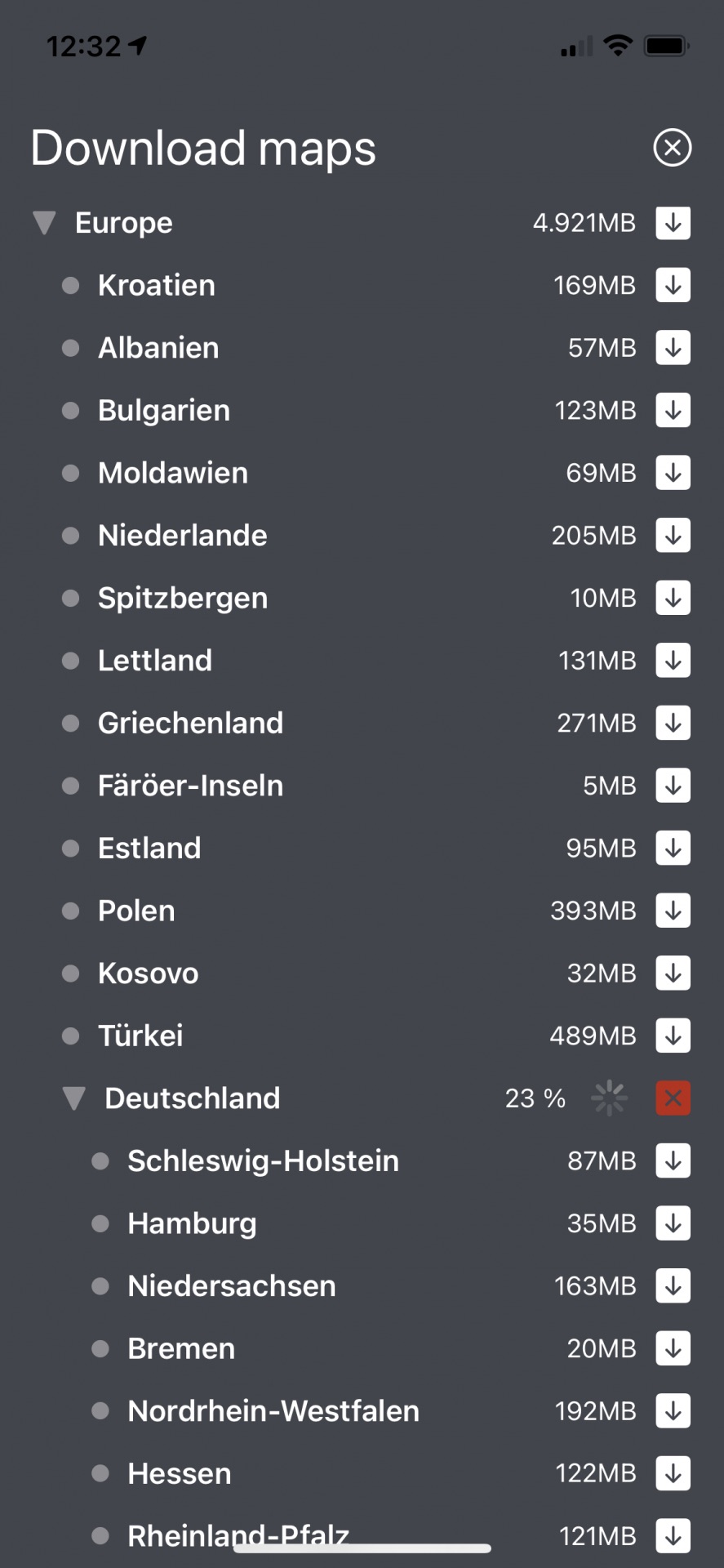Screen dimensions: 724x1568
Task: Start downloading Bulgarien map
Action: [x=673, y=410]
